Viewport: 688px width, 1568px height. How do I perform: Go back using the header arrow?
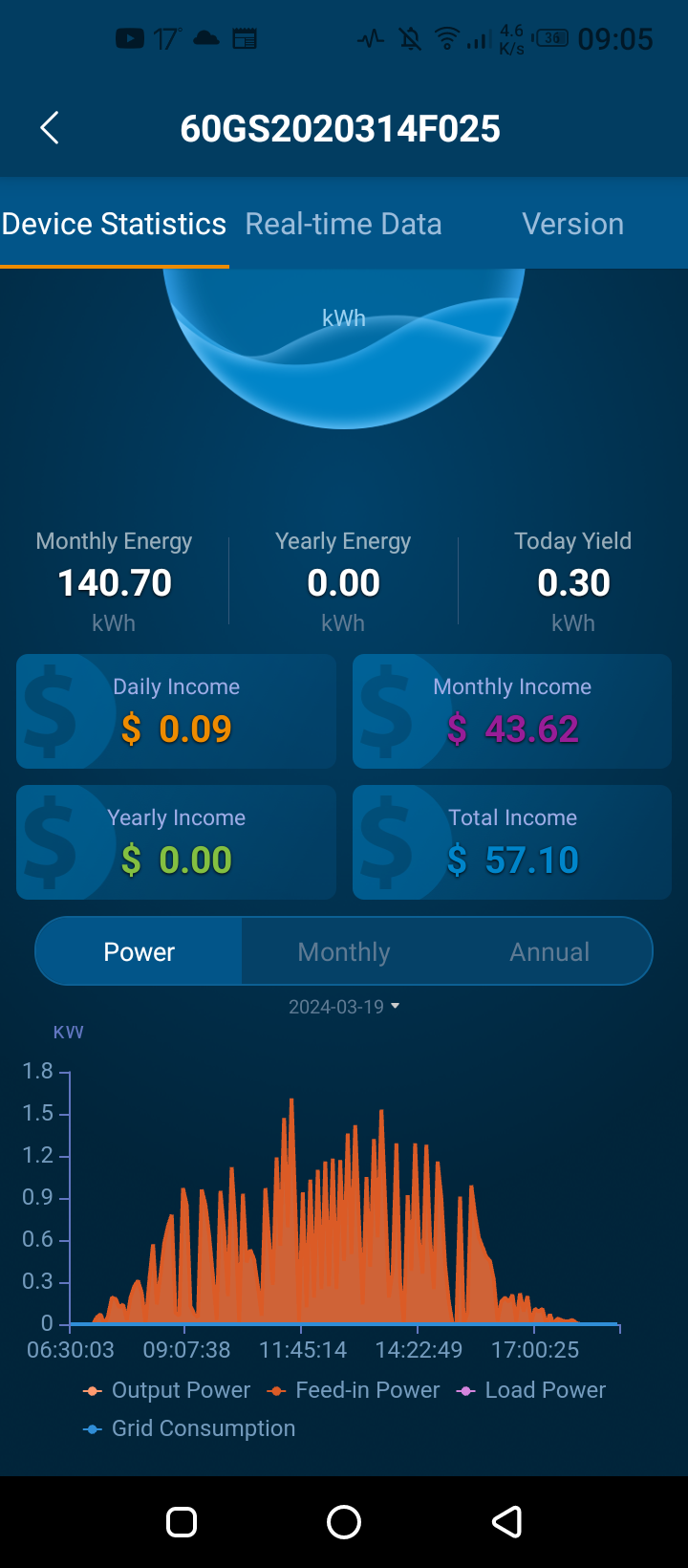50,128
